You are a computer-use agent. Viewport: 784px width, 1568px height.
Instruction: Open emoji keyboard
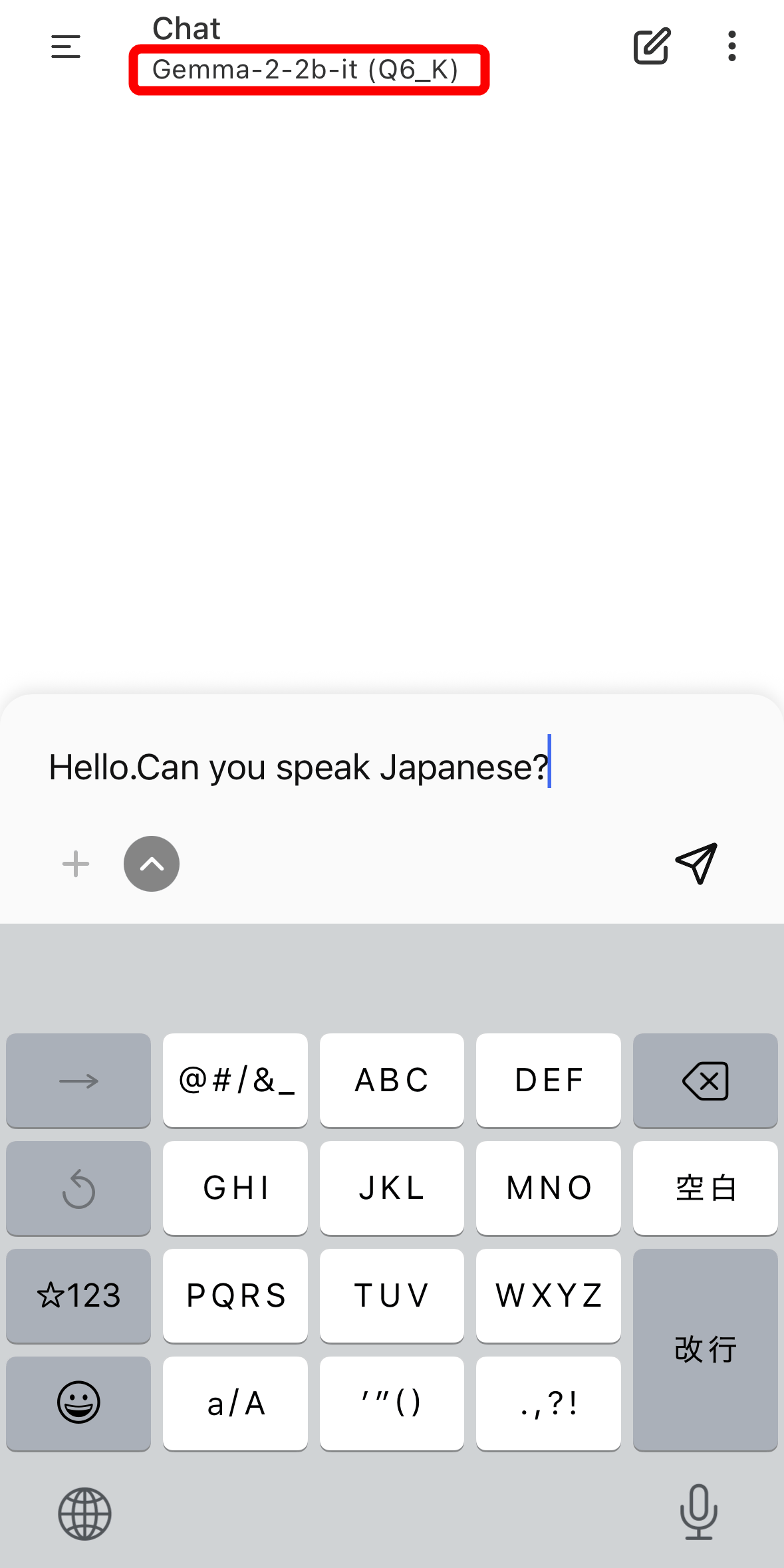[78, 1403]
